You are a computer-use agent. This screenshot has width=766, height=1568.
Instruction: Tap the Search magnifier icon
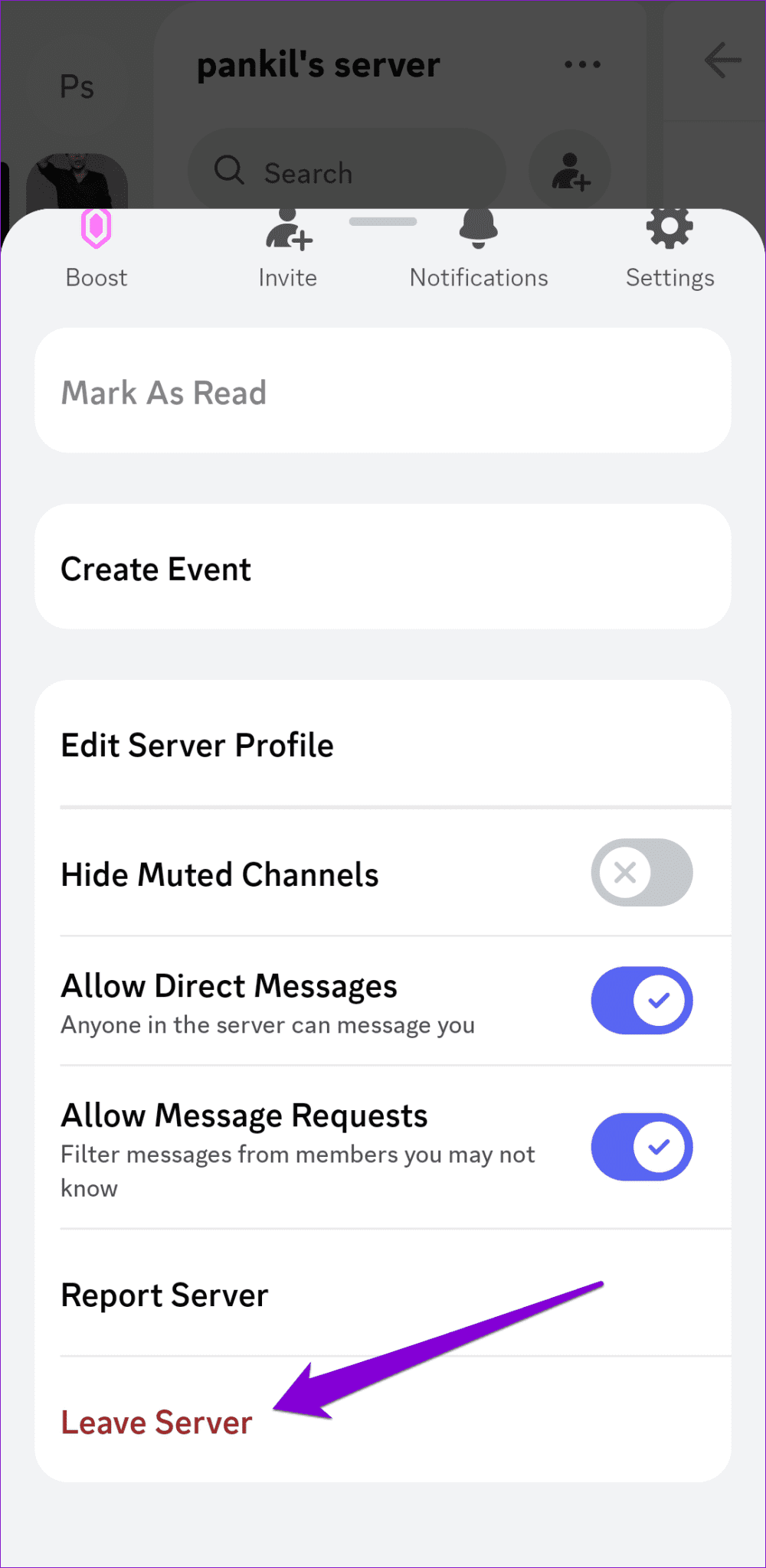[x=229, y=171]
